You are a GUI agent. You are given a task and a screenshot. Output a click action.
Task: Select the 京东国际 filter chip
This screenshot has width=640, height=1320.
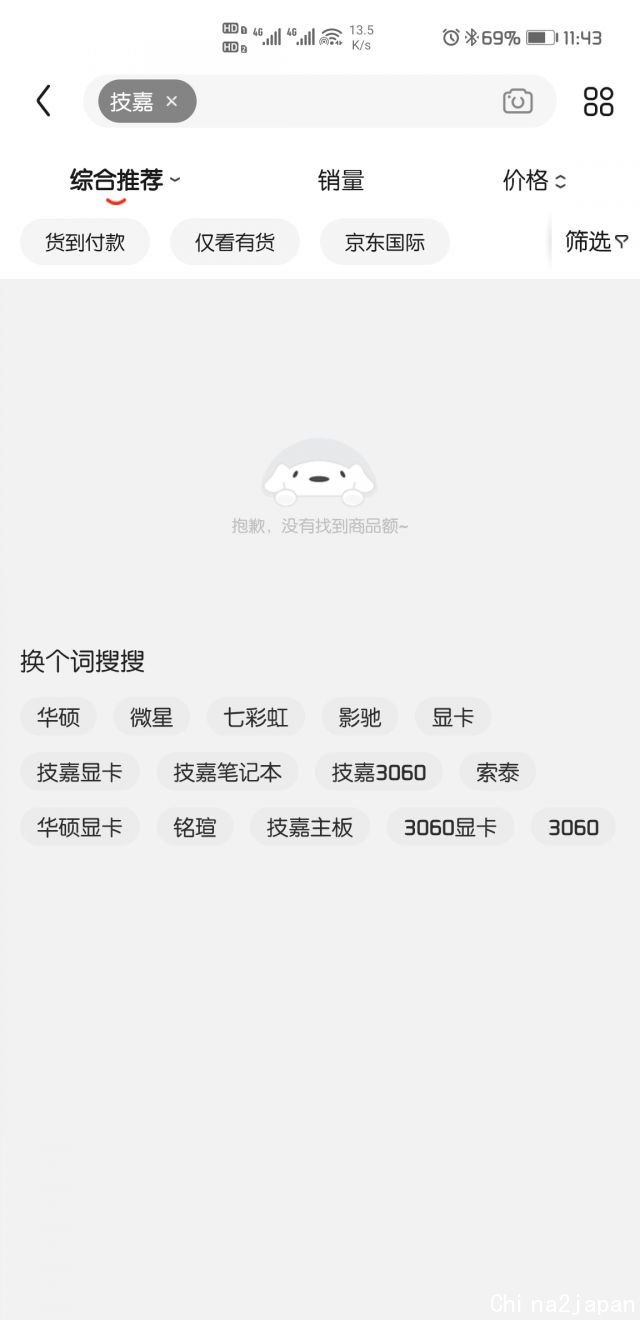(385, 242)
